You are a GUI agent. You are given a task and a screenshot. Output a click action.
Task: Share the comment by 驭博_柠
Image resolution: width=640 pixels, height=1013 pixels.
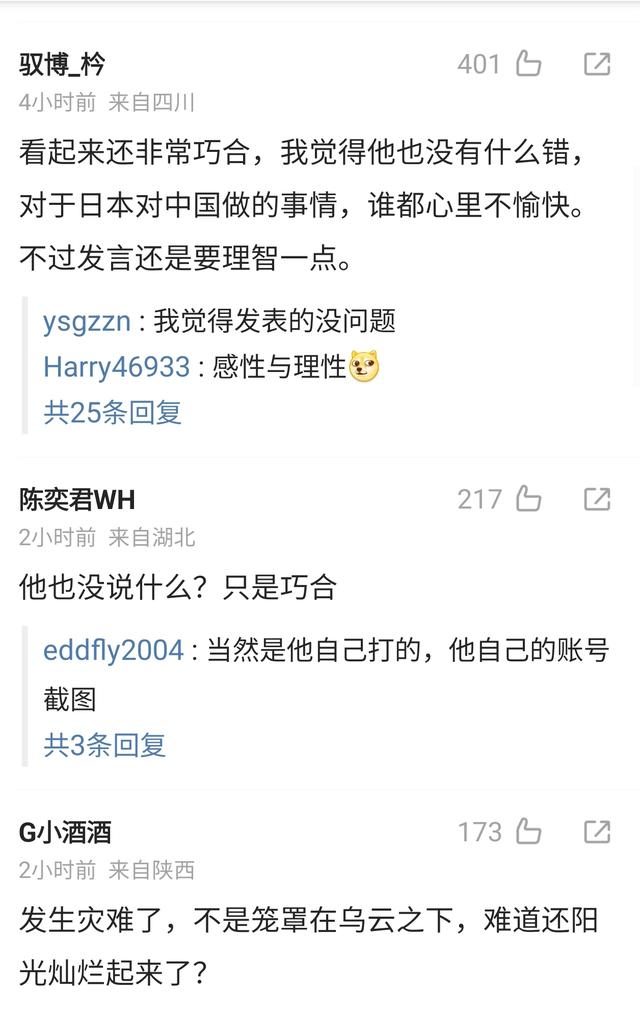point(597,65)
